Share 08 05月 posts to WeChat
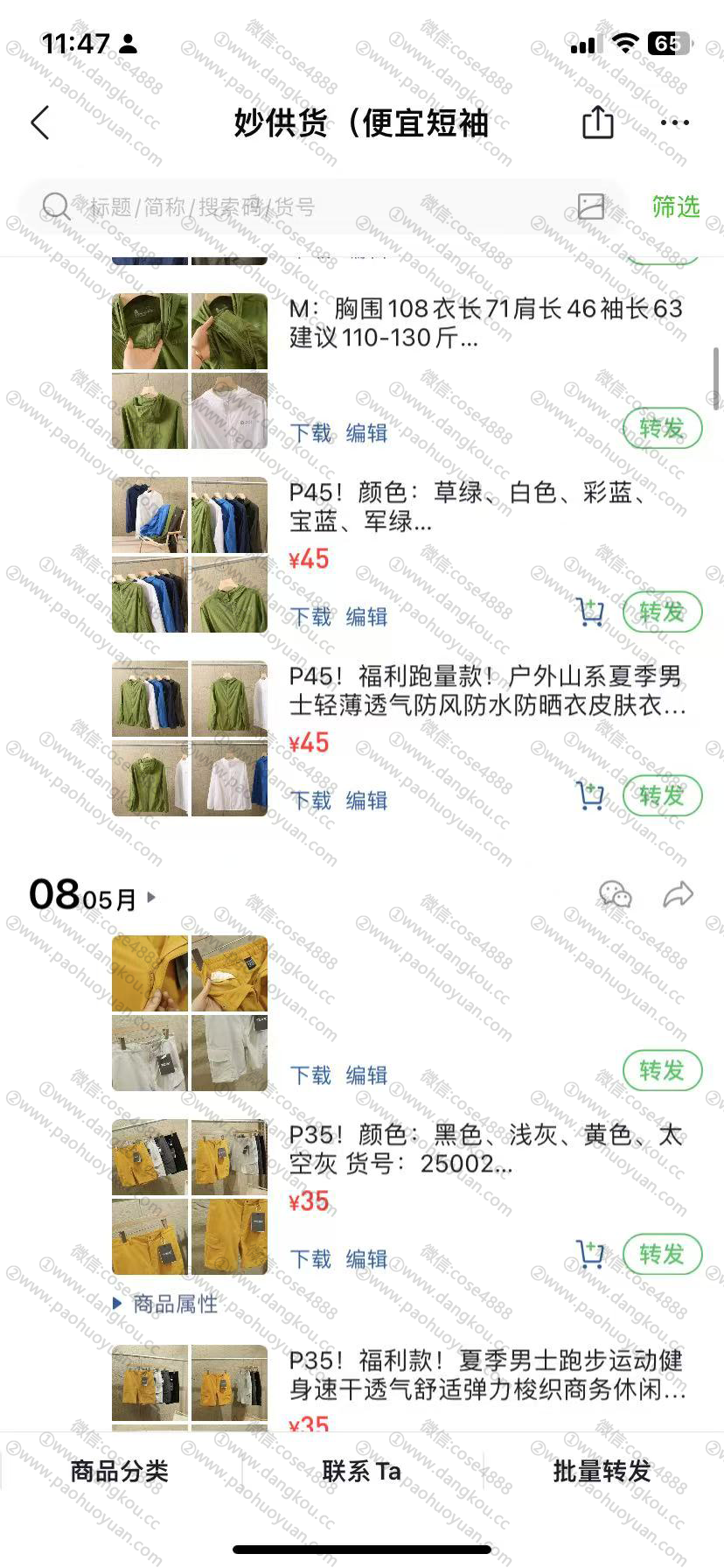 (615, 894)
